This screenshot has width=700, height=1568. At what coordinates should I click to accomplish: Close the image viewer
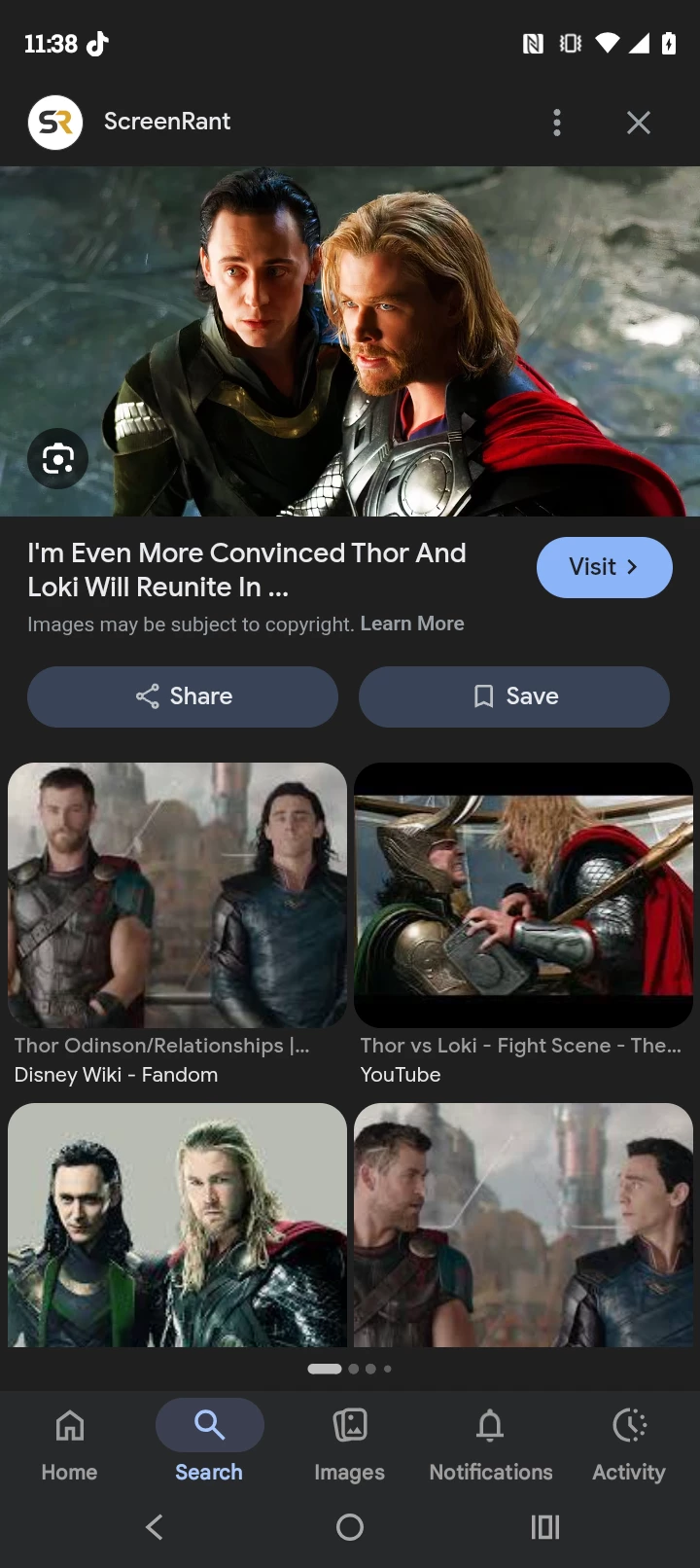638,123
